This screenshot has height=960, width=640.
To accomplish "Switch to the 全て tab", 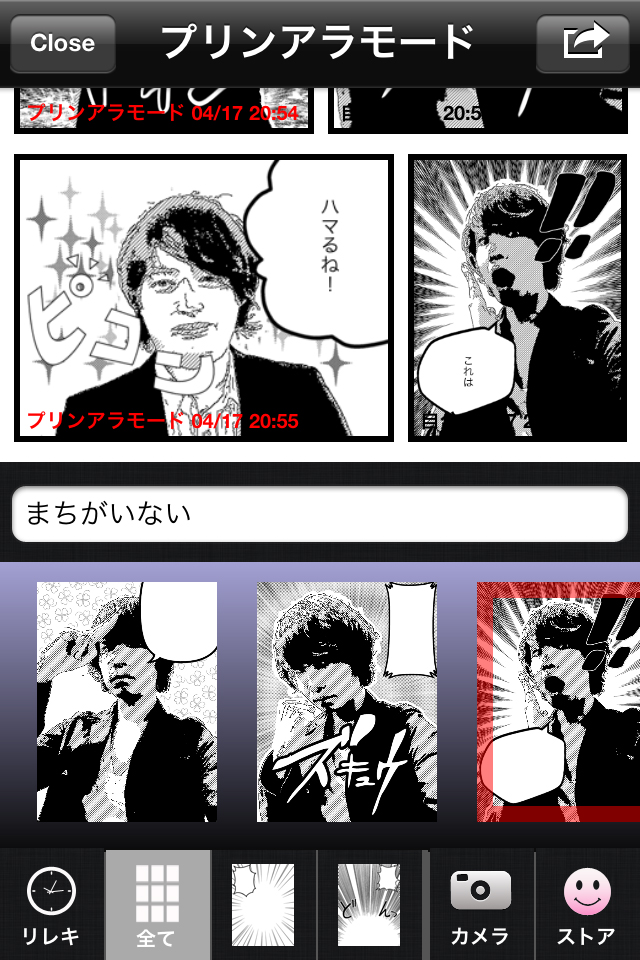I will (157, 906).
